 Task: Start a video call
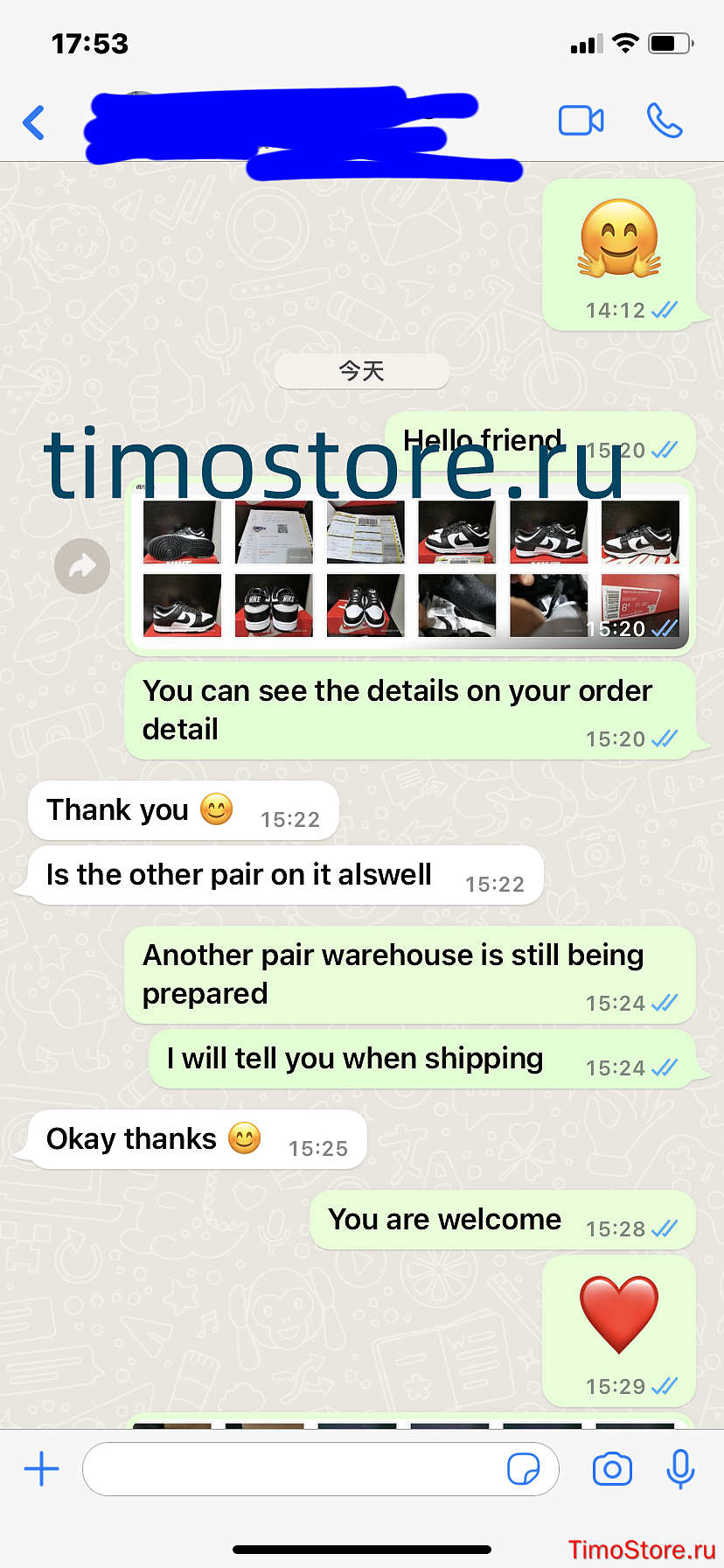pyautogui.click(x=581, y=121)
